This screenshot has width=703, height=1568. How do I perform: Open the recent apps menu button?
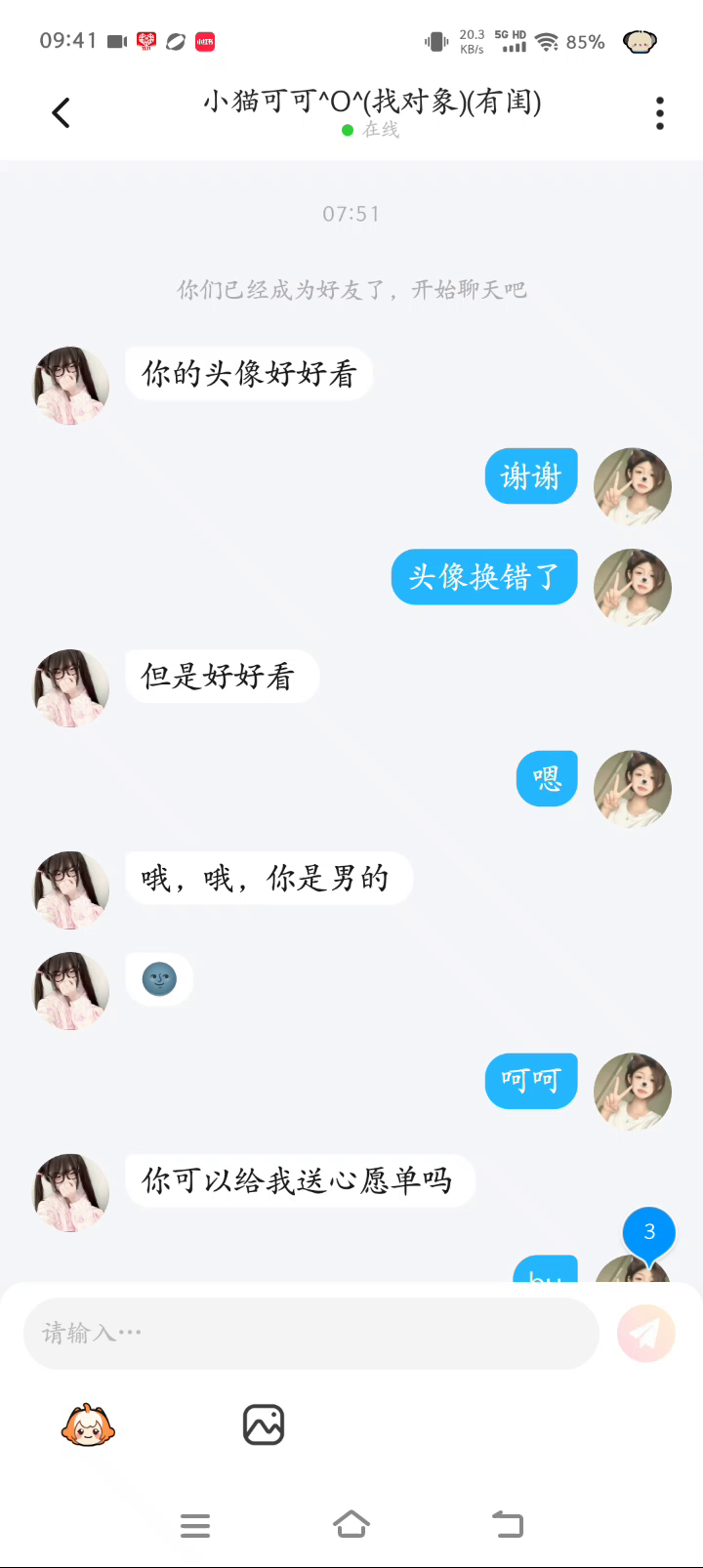pos(195,1525)
